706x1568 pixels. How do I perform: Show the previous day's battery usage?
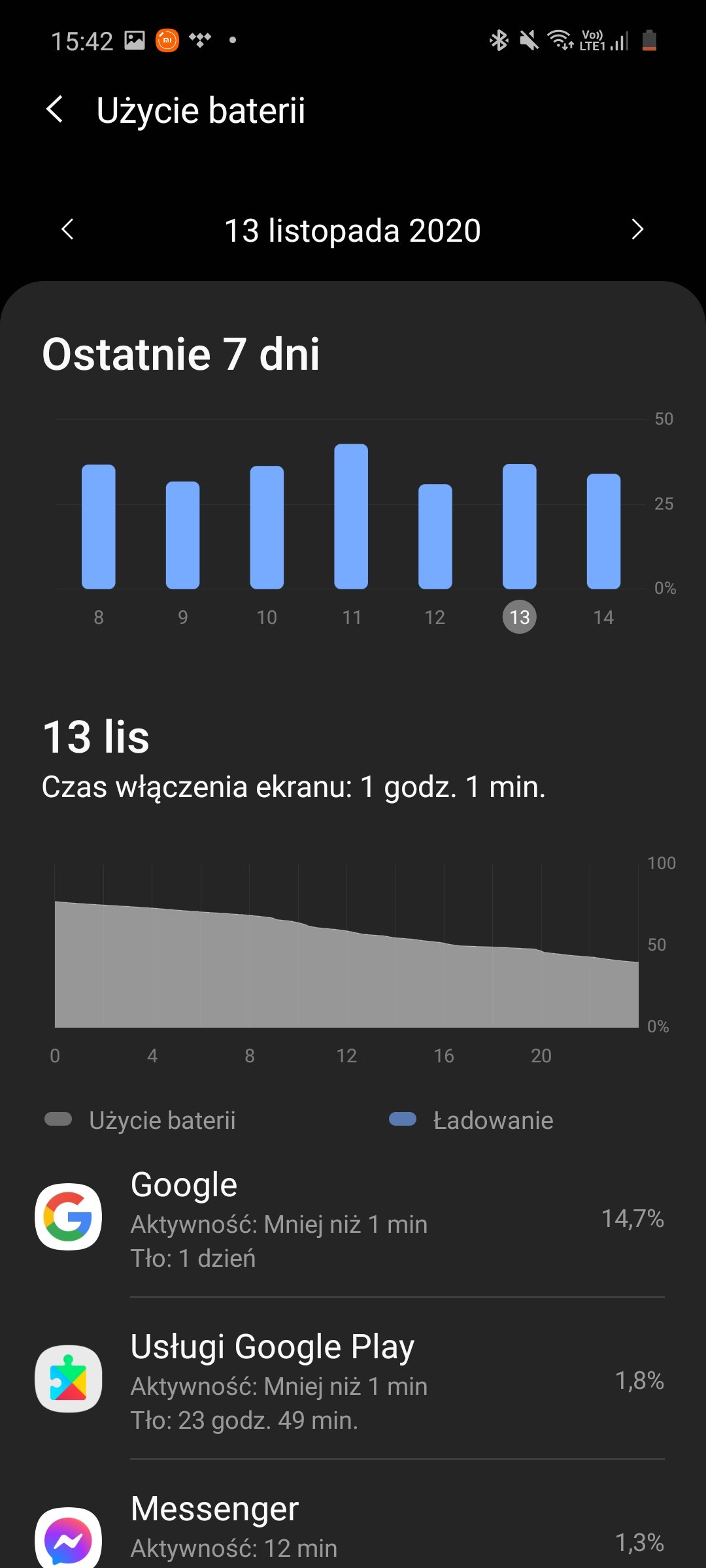67,229
